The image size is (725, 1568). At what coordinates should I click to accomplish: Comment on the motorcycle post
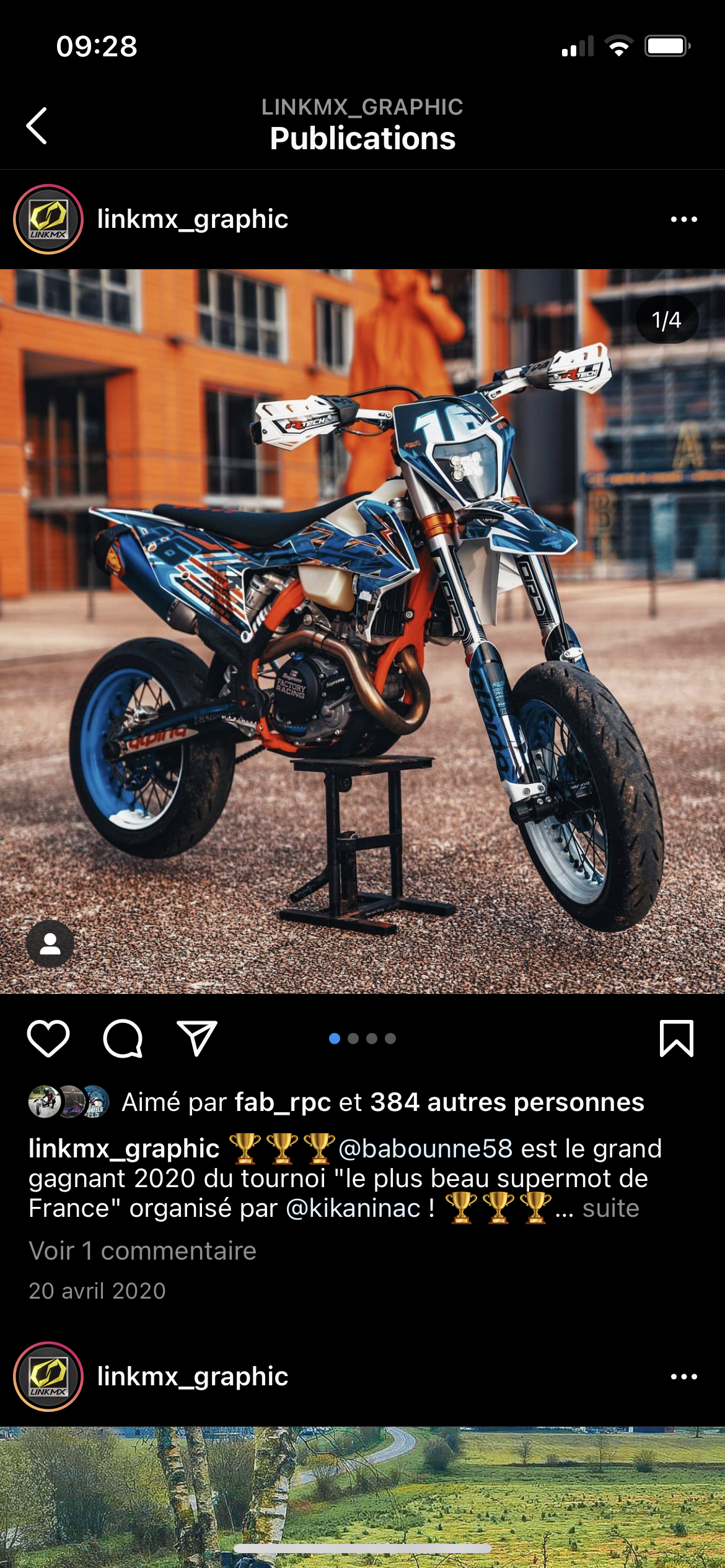coord(123,1039)
